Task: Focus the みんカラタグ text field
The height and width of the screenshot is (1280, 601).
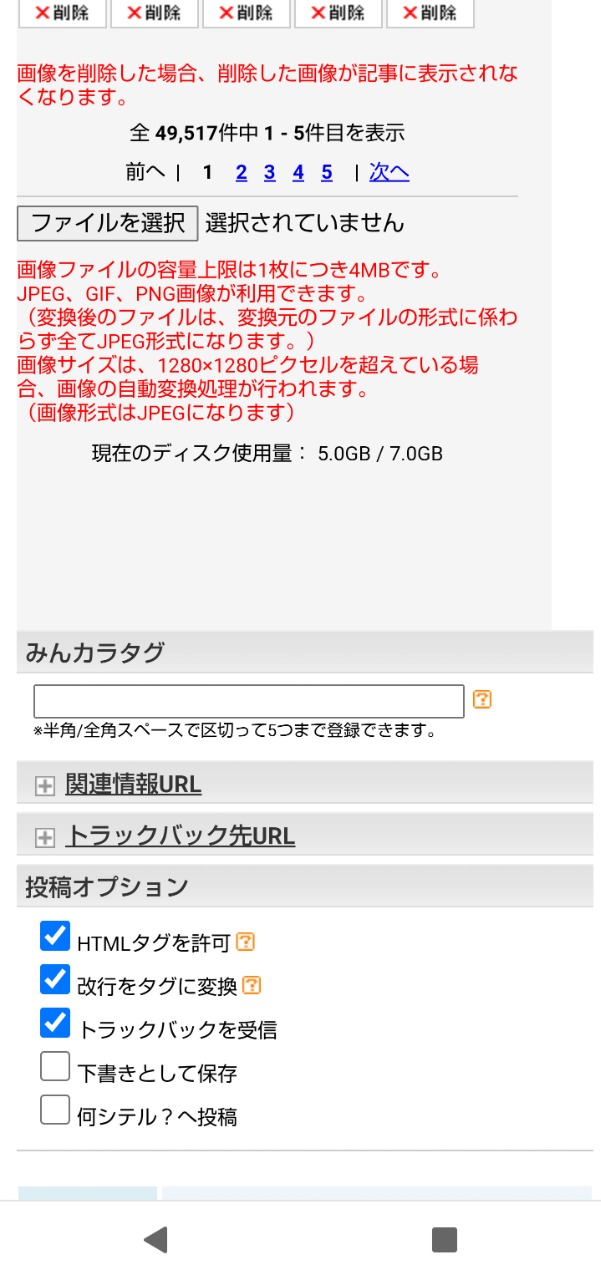Action: pyautogui.click(x=249, y=701)
